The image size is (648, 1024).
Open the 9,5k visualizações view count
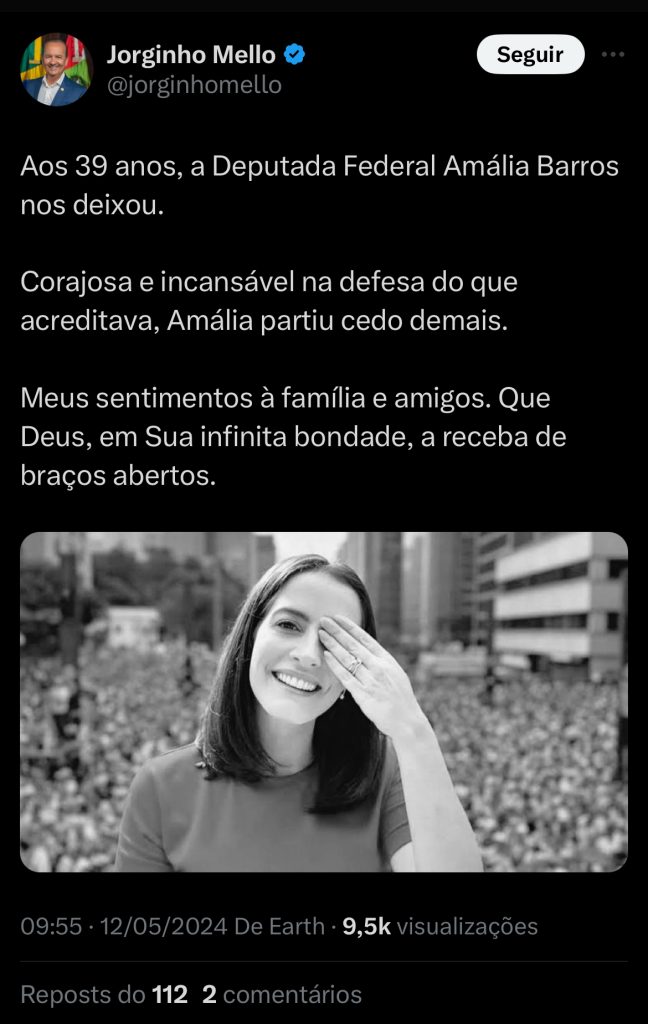tap(440, 926)
